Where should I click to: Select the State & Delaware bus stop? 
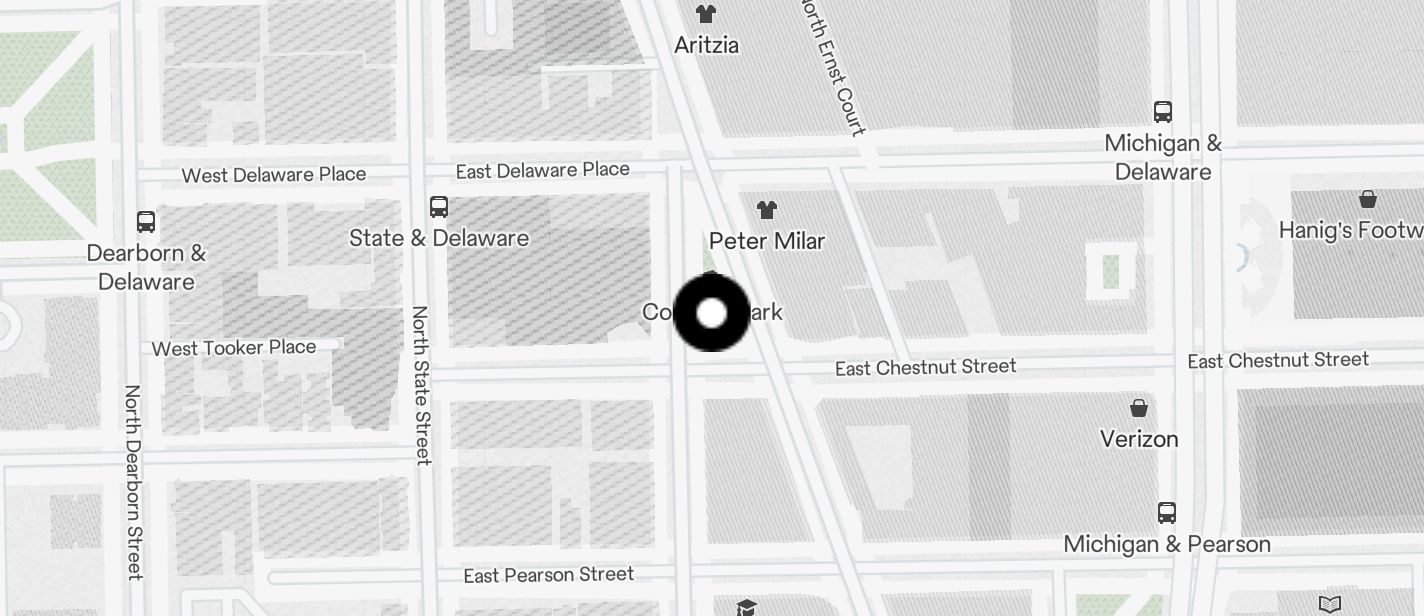[x=438, y=207]
